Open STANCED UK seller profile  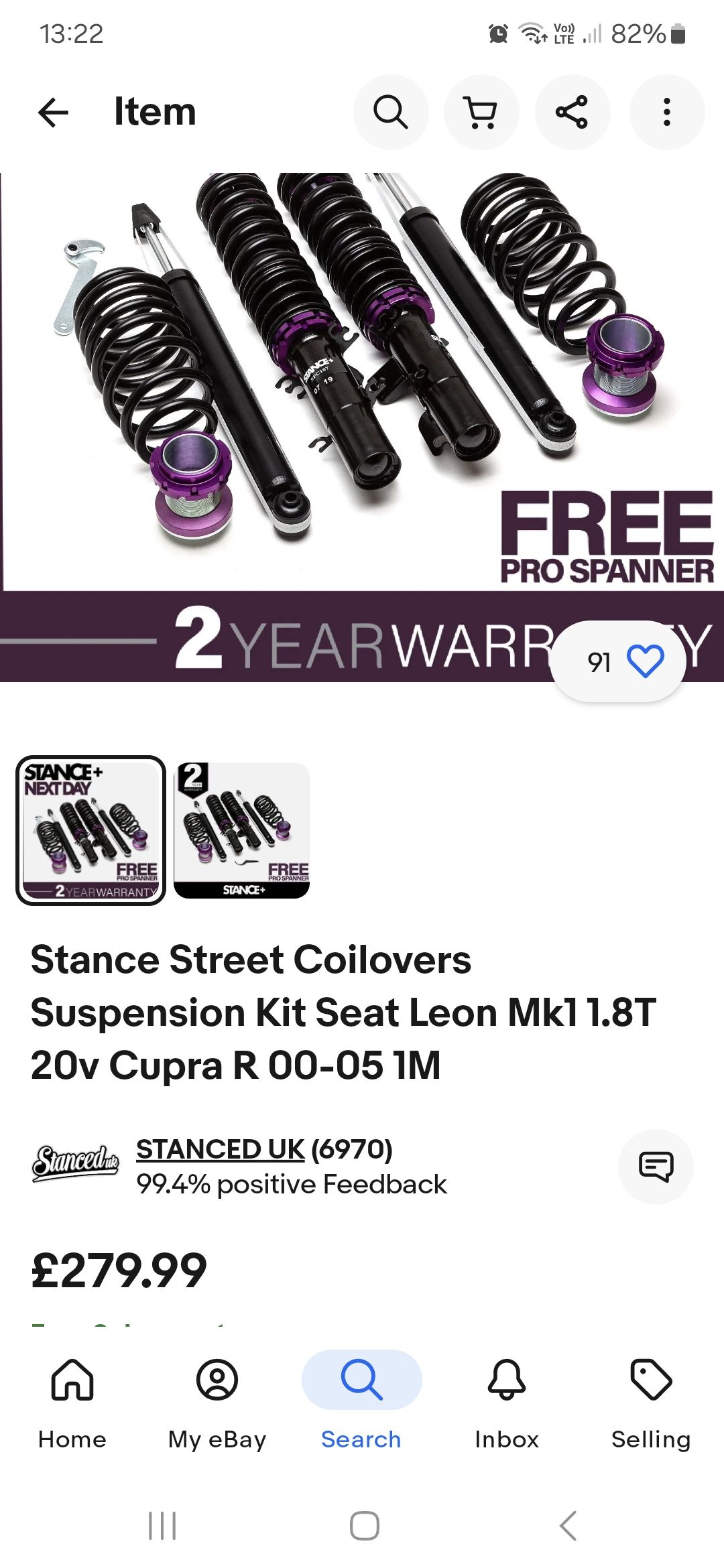[x=221, y=1149]
